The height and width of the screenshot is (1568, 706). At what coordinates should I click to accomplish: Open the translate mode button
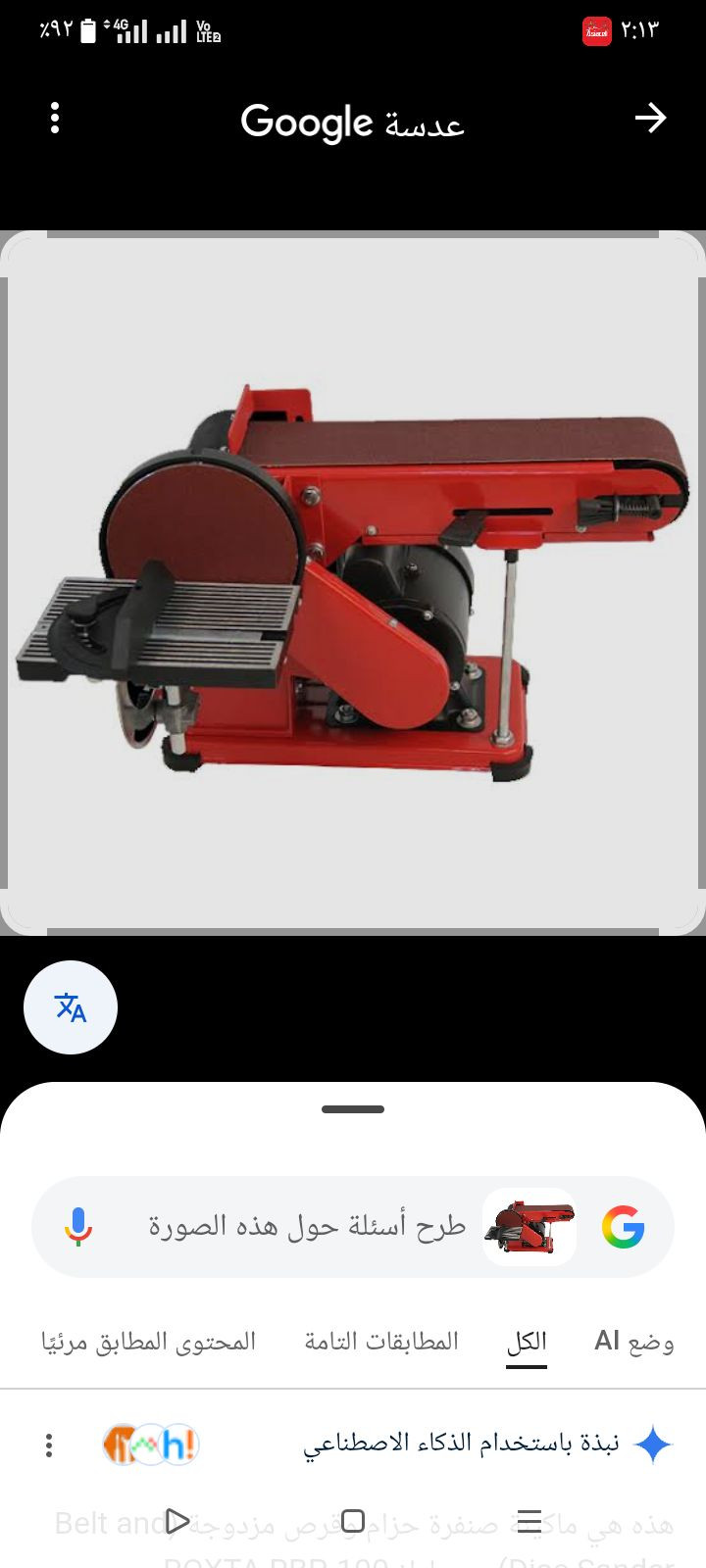click(71, 1007)
